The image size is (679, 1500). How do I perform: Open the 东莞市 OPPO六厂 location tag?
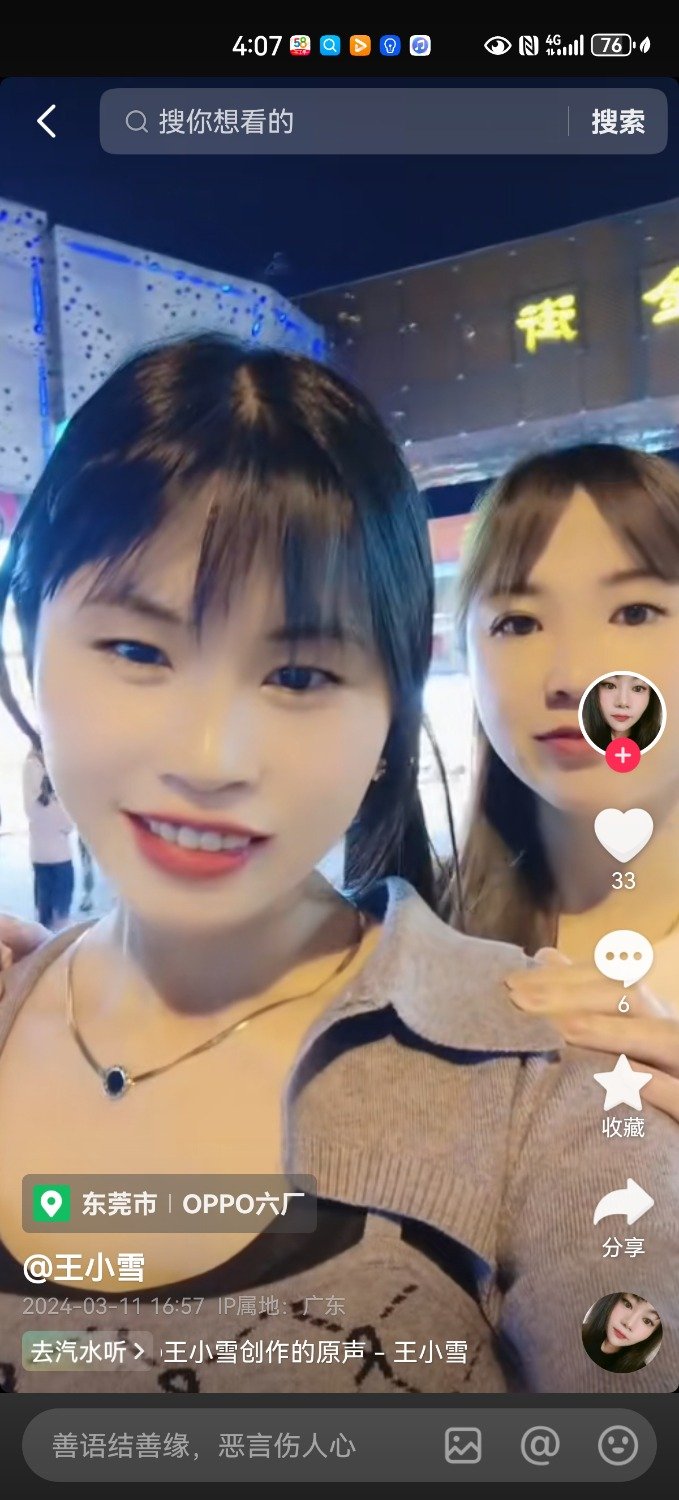click(170, 1203)
